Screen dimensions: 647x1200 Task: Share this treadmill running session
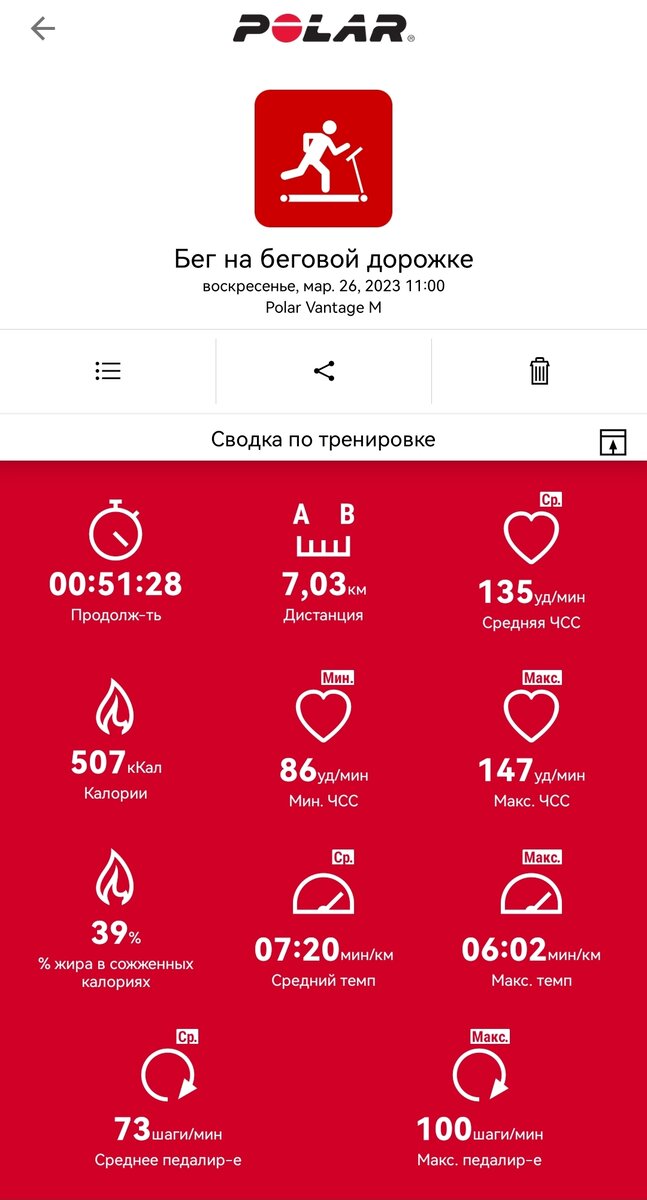click(x=324, y=371)
